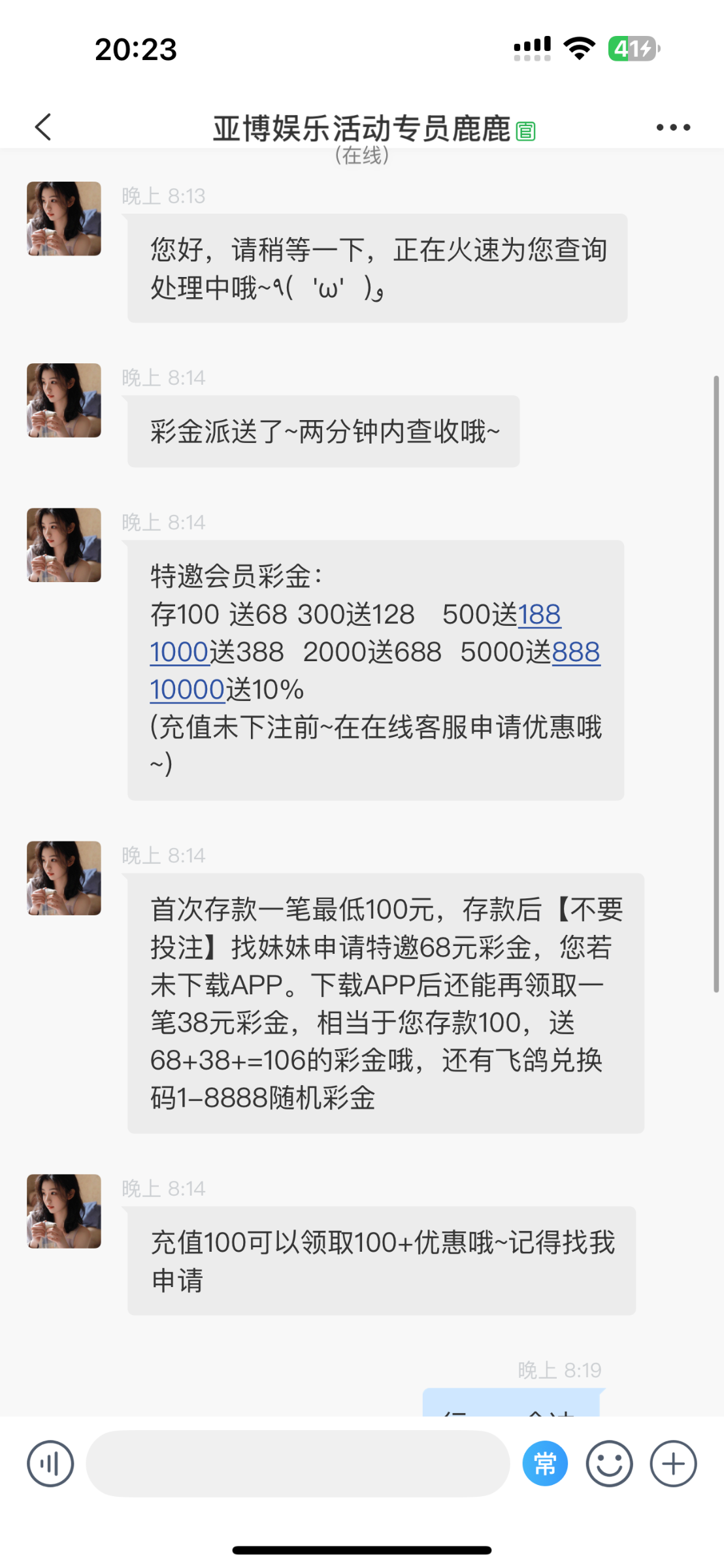The height and width of the screenshot is (1568, 724).
Task: Tap the underlined 188 number link
Action: 539,614
